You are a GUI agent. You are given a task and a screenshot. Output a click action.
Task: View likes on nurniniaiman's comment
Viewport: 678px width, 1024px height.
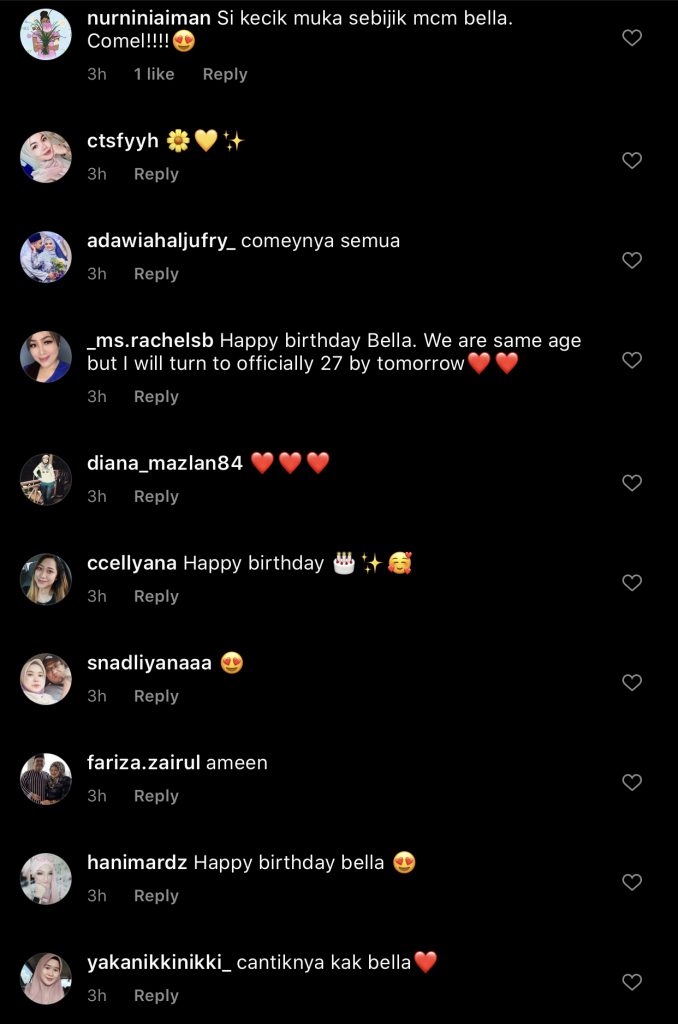click(154, 74)
